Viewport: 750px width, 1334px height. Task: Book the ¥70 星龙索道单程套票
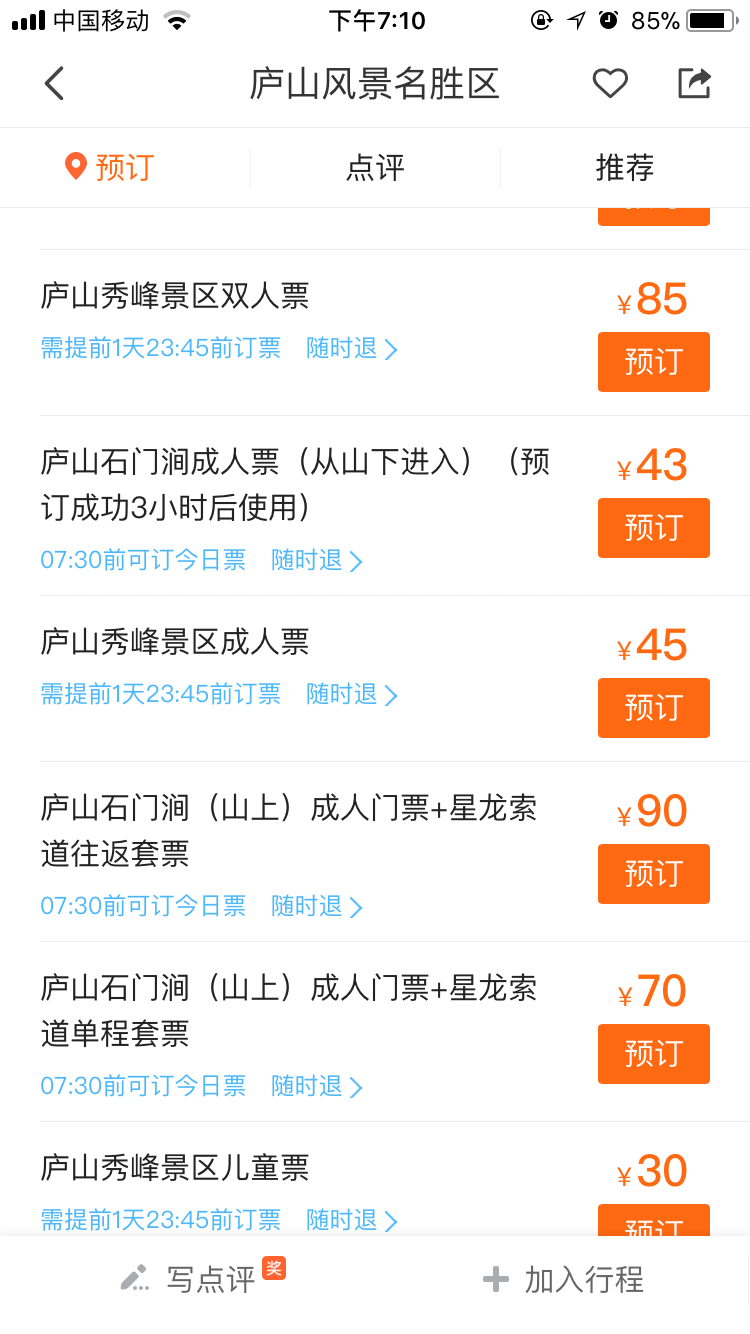coord(654,1054)
